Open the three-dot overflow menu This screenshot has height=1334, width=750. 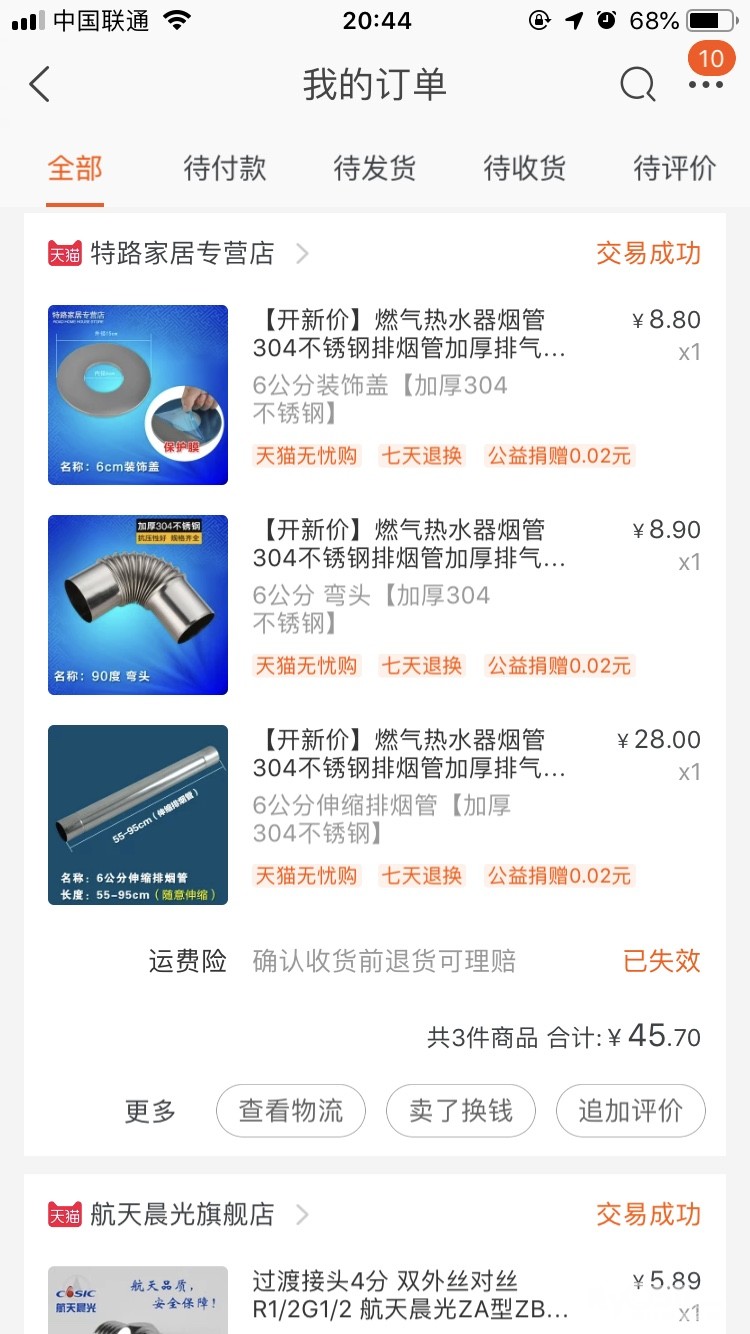[x=706, y=85]
